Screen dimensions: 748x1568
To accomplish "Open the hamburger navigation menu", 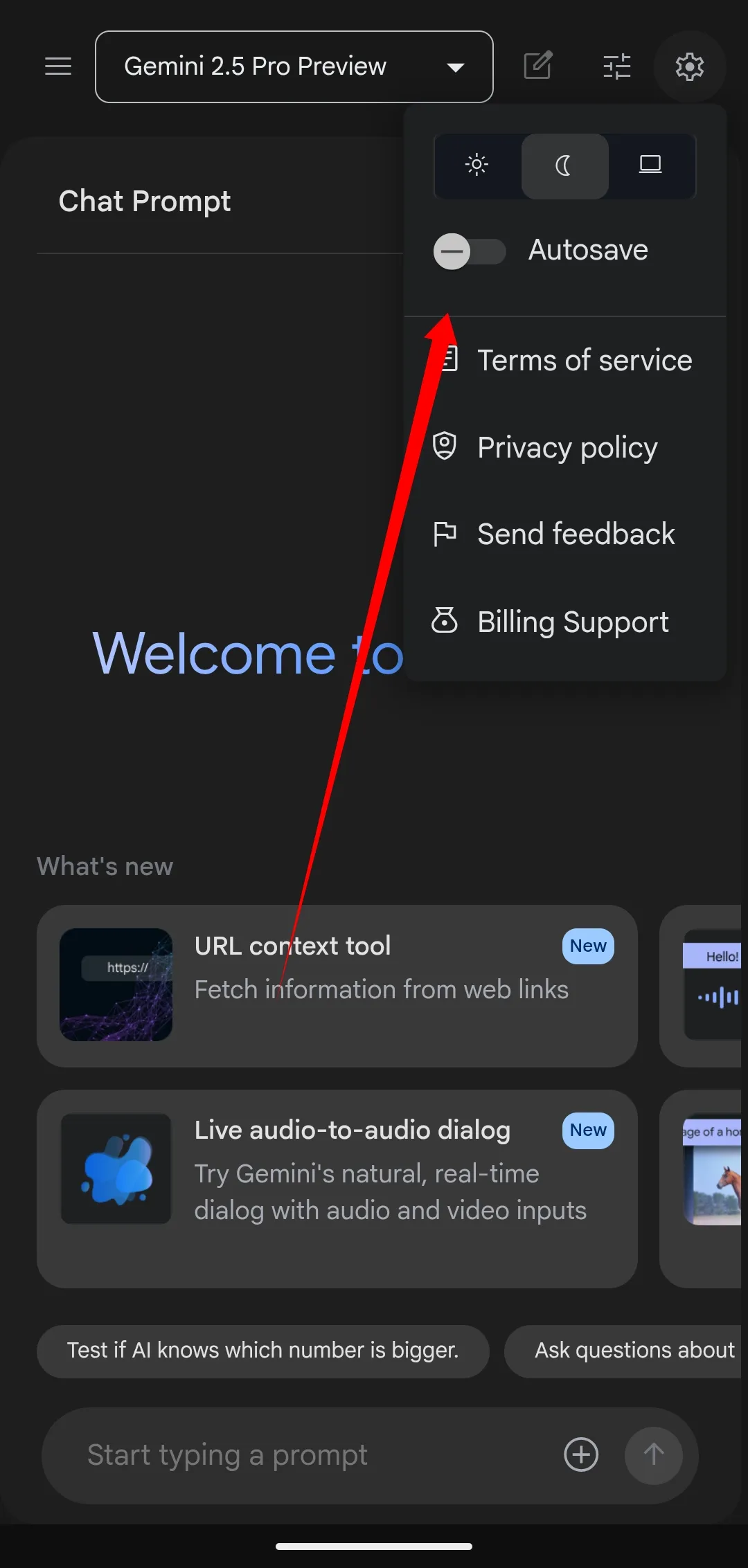I will point(58,66).
